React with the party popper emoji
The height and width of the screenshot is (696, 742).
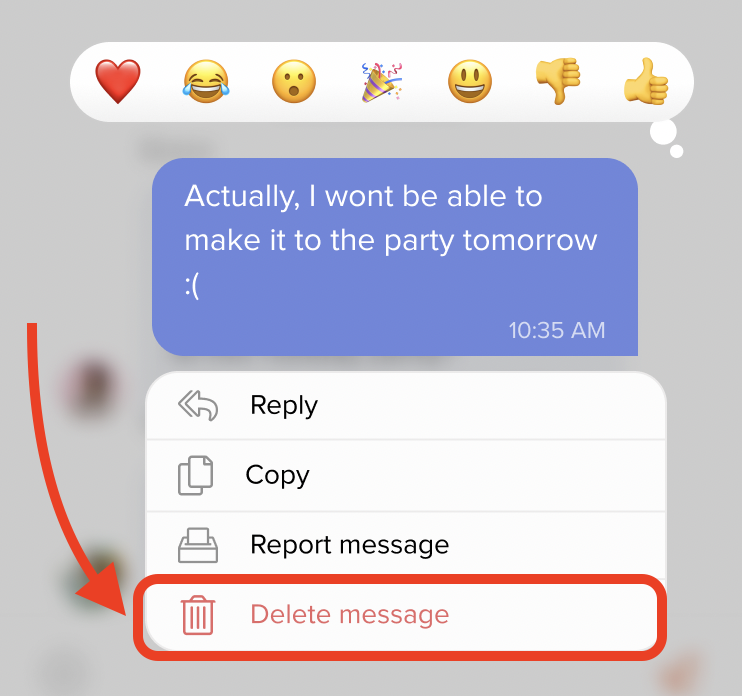(x=381, y=82)
